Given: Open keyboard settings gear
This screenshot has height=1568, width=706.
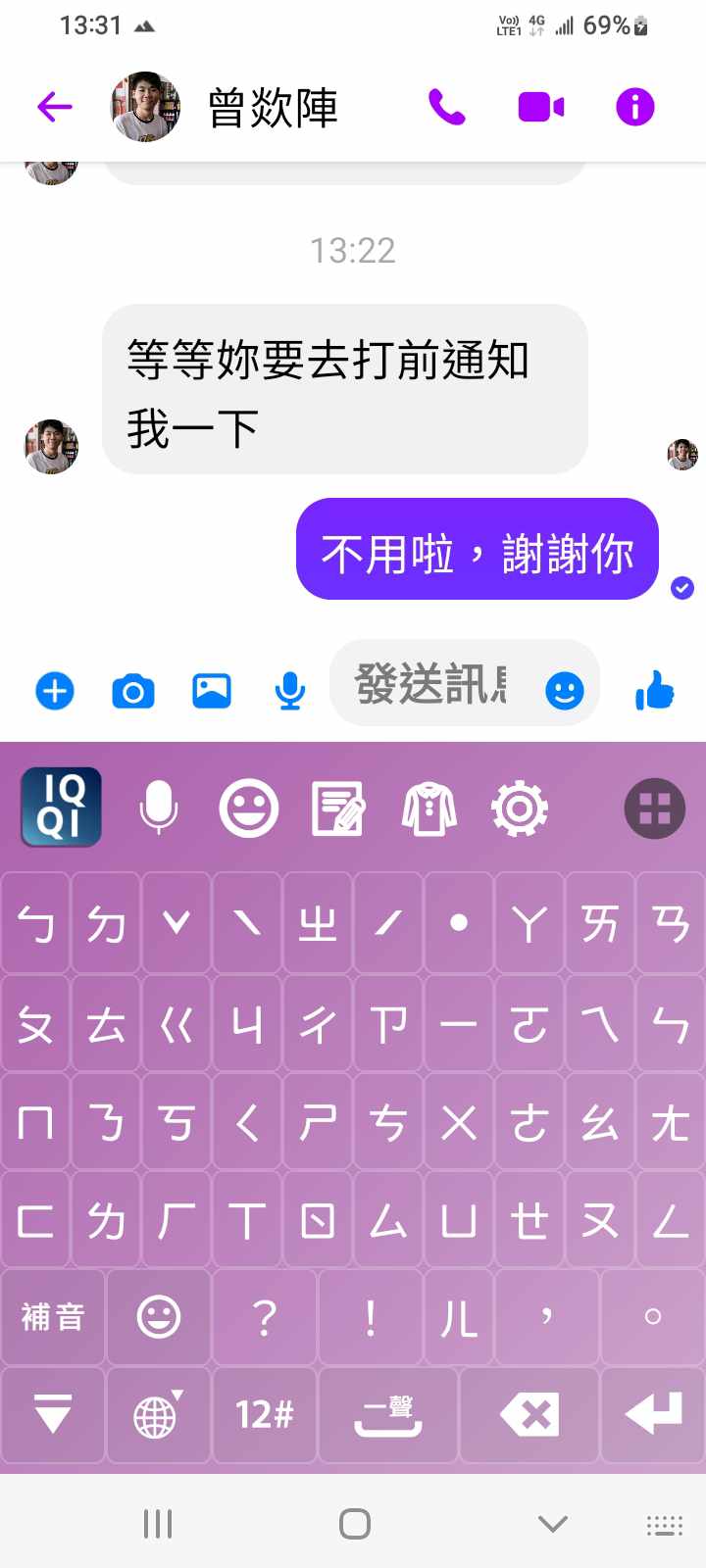Looking at the screenshot, I should coord(519,808).
